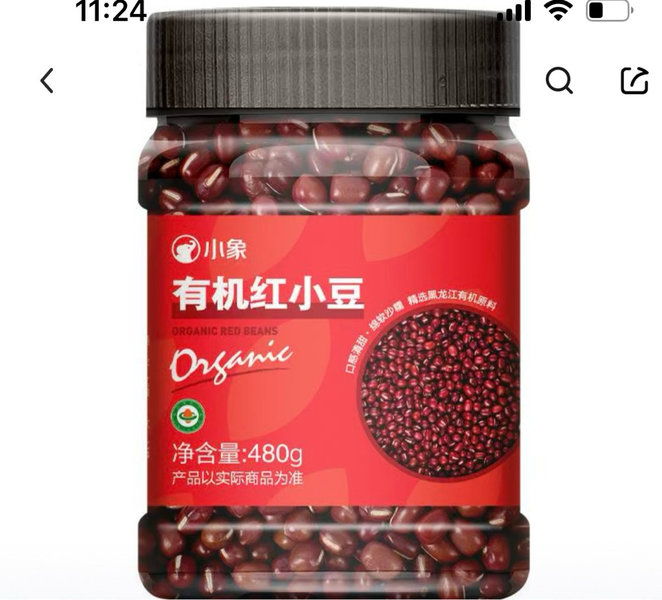Go back using the back arrow

(47, 81)
